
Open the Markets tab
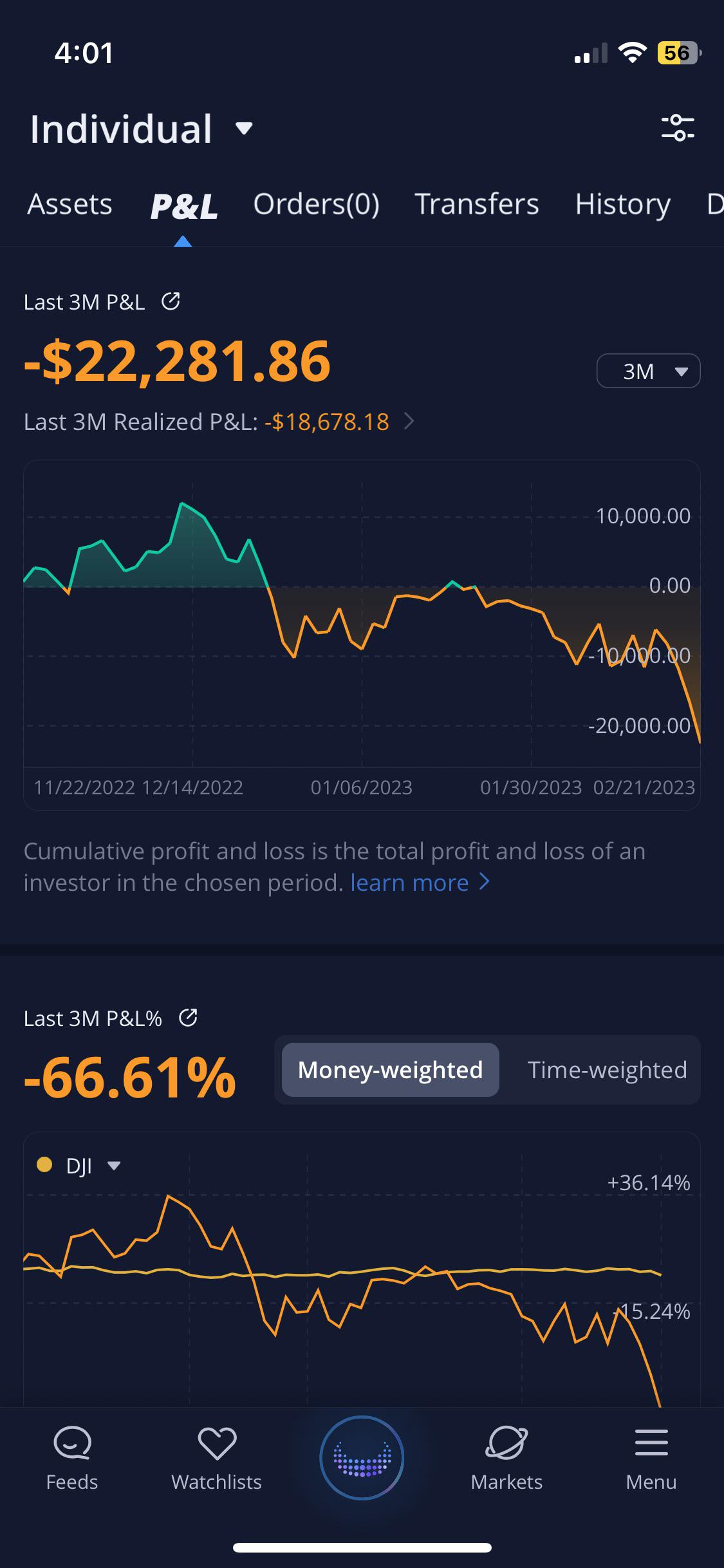tap(506, 1458)
